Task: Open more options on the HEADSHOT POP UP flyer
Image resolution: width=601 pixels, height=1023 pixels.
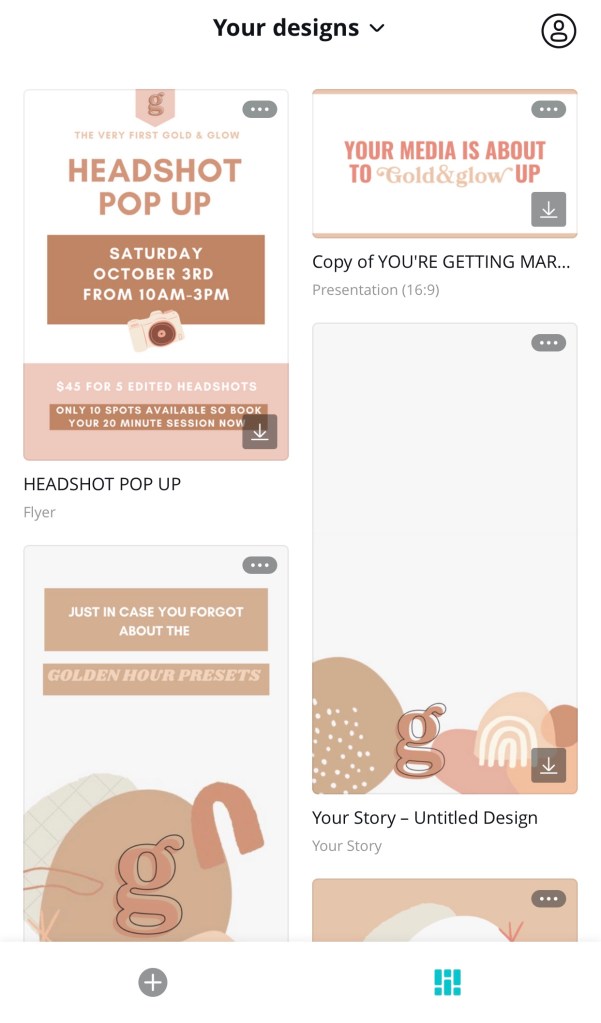Action: (259, 109)
